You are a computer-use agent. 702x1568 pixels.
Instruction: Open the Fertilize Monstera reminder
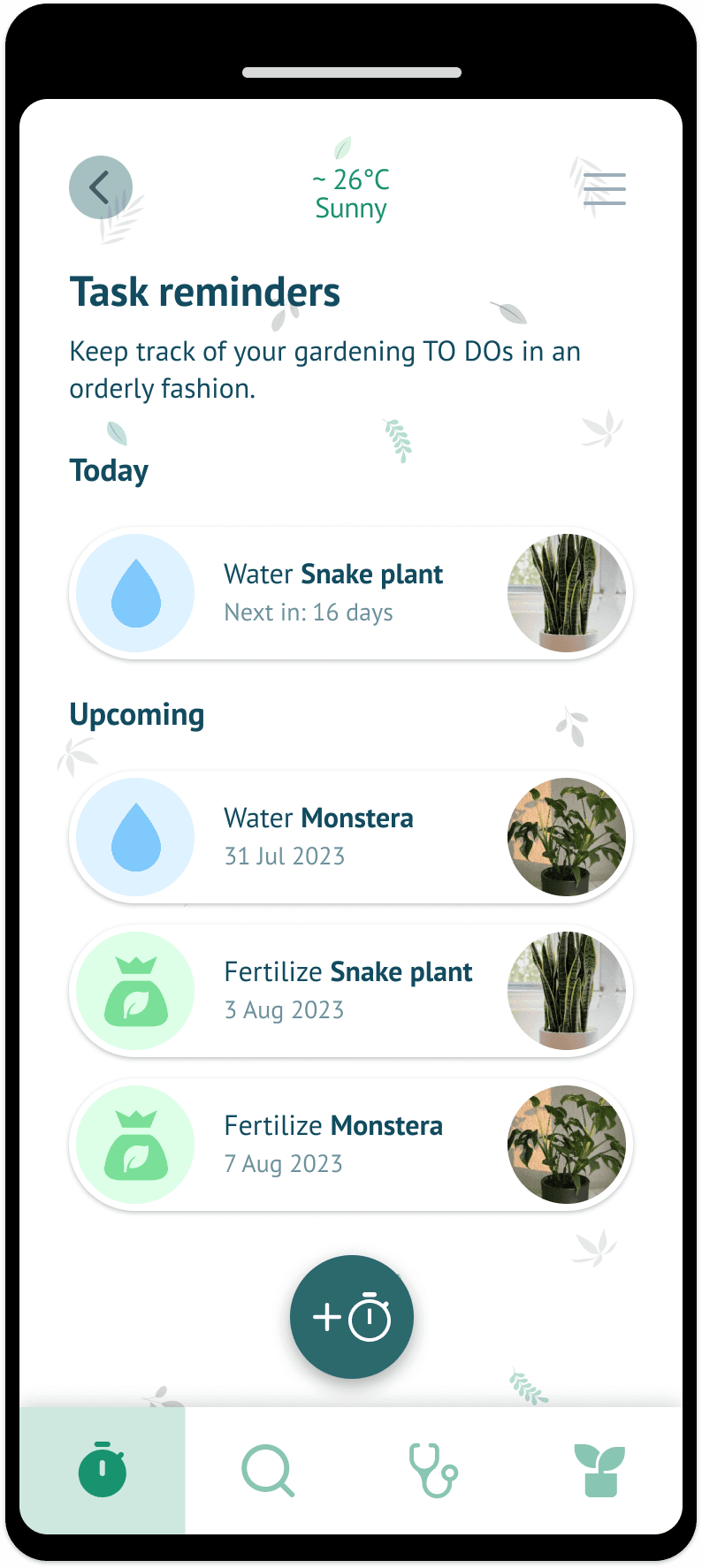tap(351, 1145)
